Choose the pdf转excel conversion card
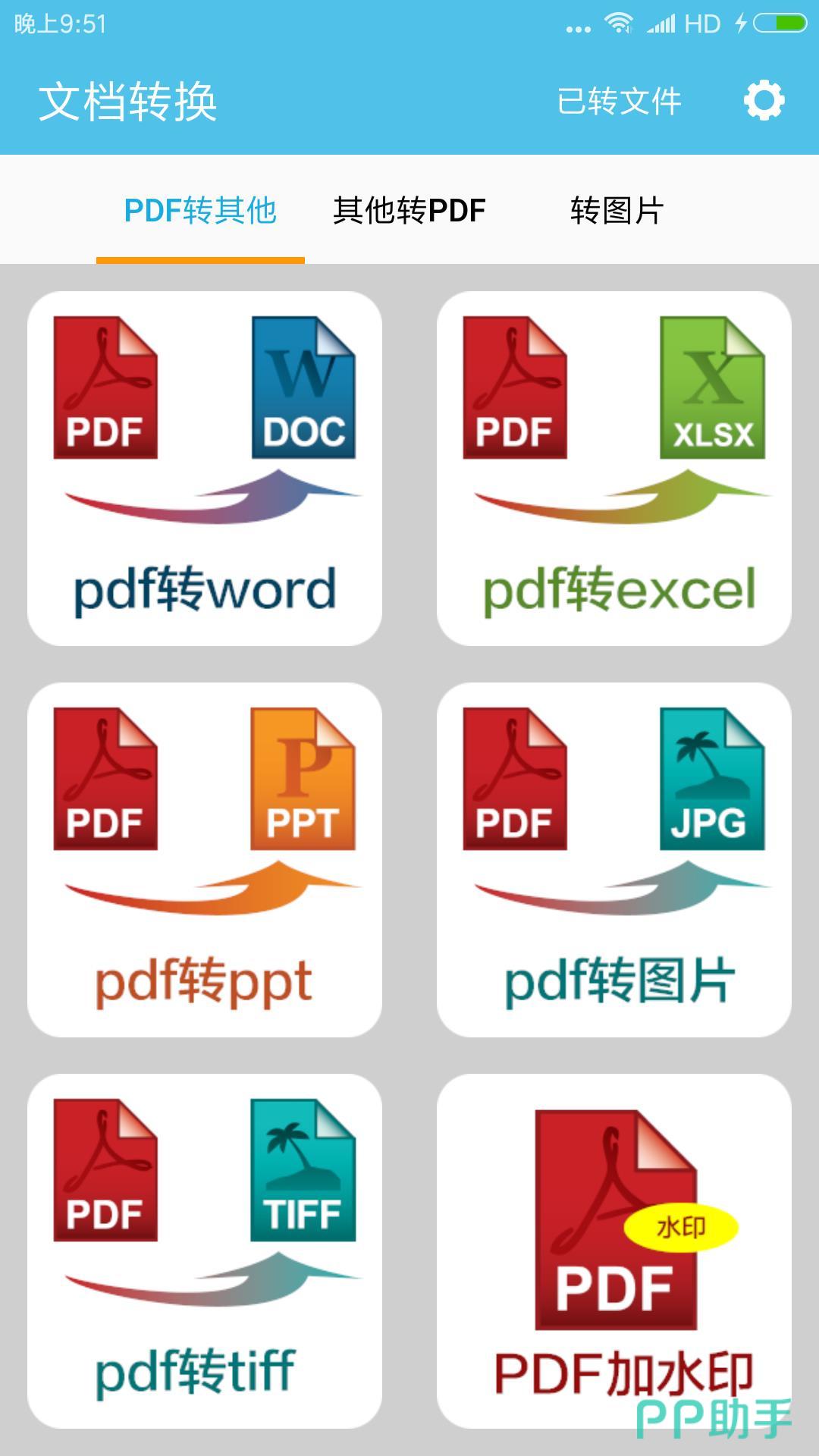Screen dimensions: 819x1456 pyautogui.click(x=614, y=469)
